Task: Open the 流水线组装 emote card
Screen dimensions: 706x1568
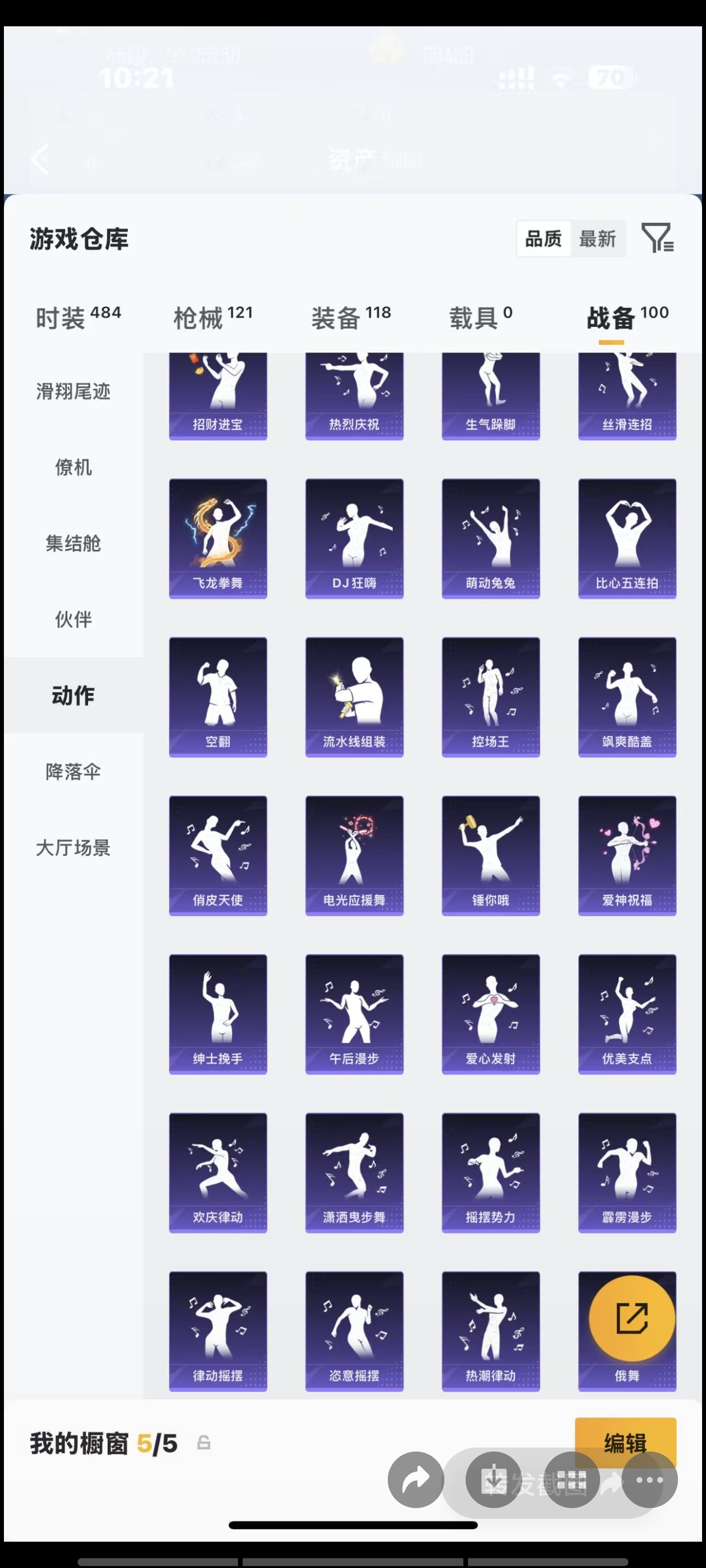Action: 354,697
